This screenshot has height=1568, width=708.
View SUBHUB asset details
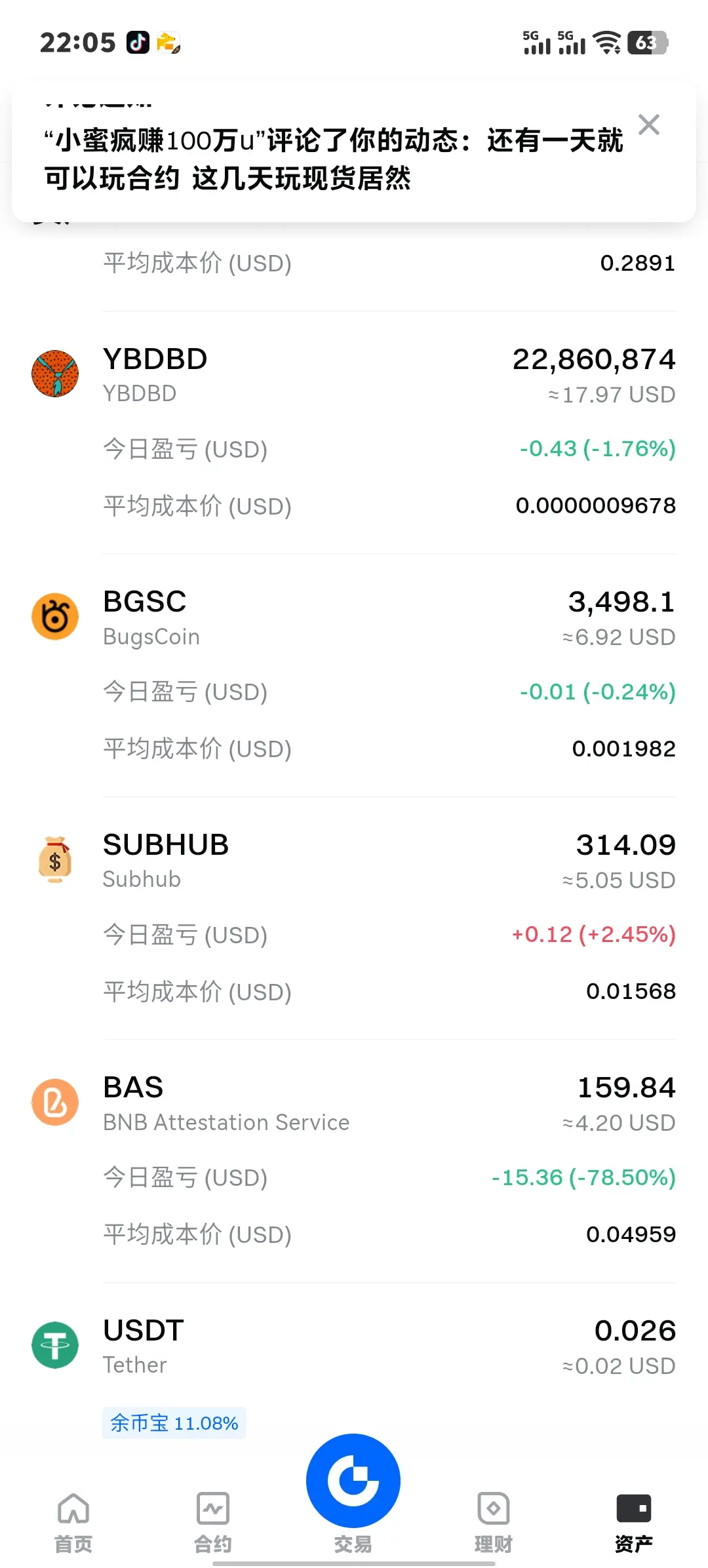click(354, 918)
